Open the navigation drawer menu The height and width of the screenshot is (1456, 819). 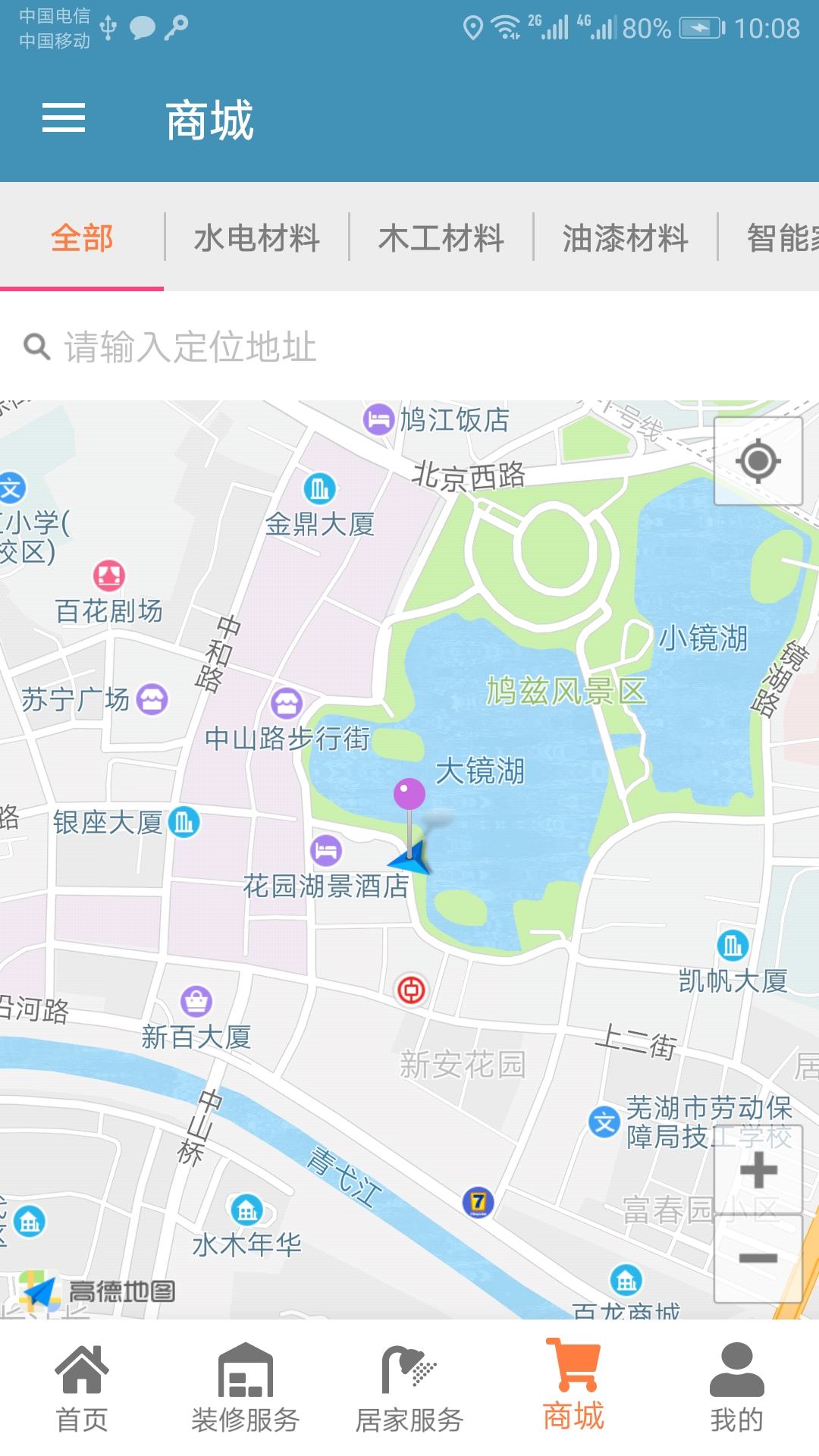(x=64, y=118)
